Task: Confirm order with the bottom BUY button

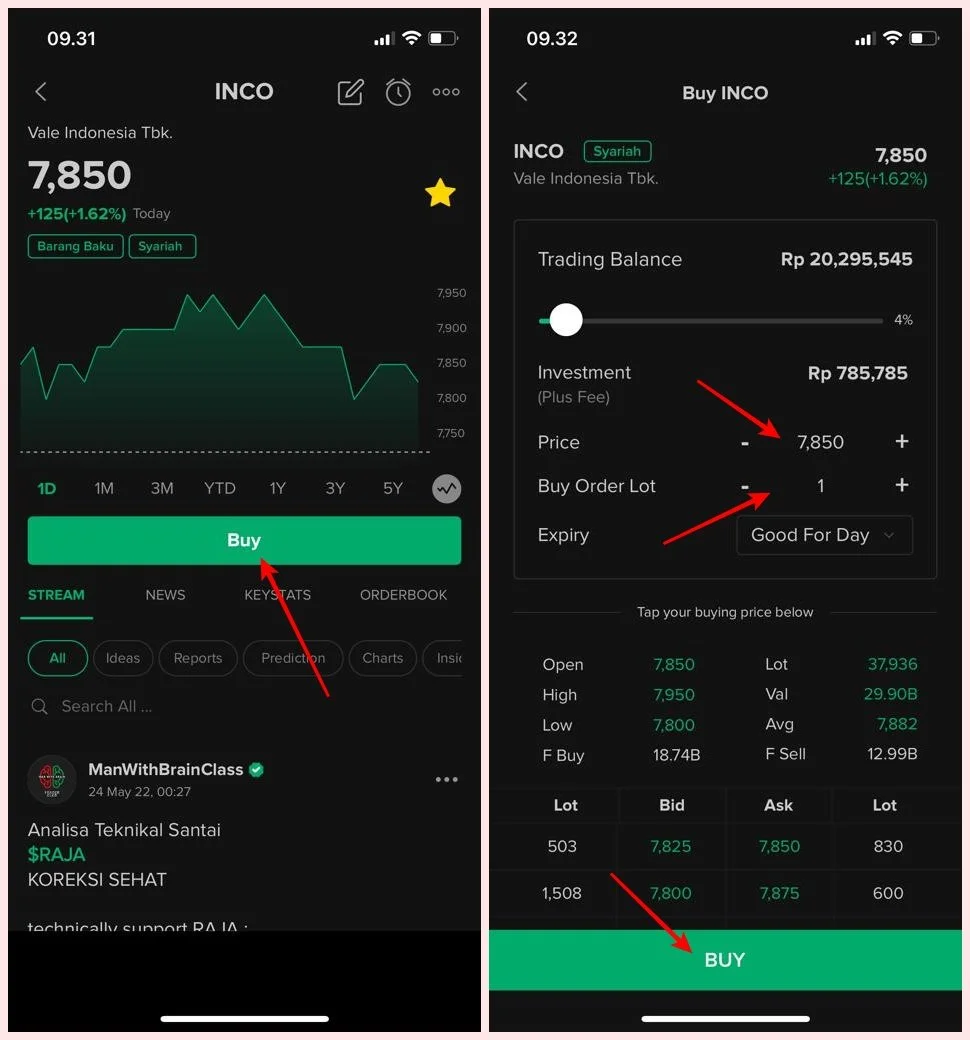Action: click(725, 960)
